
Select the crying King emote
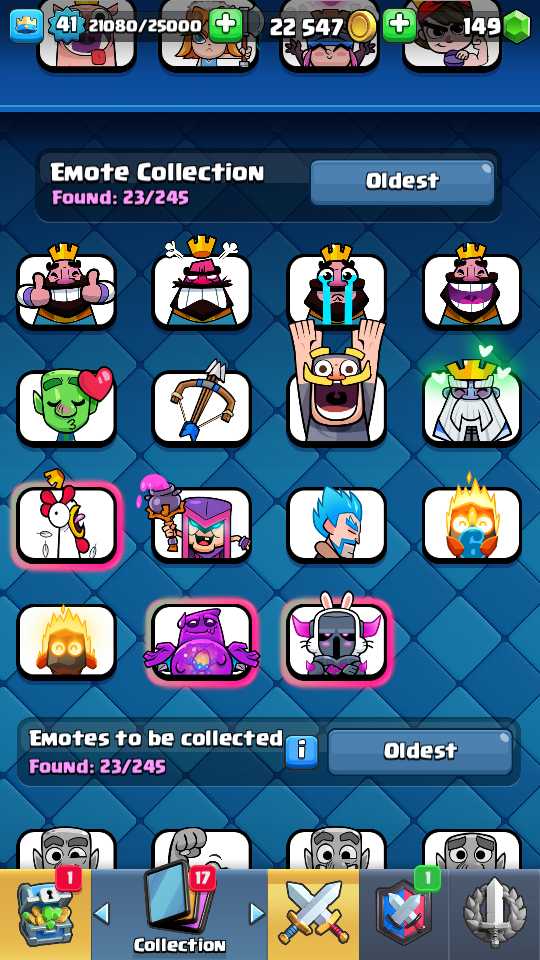click(337, 289)
